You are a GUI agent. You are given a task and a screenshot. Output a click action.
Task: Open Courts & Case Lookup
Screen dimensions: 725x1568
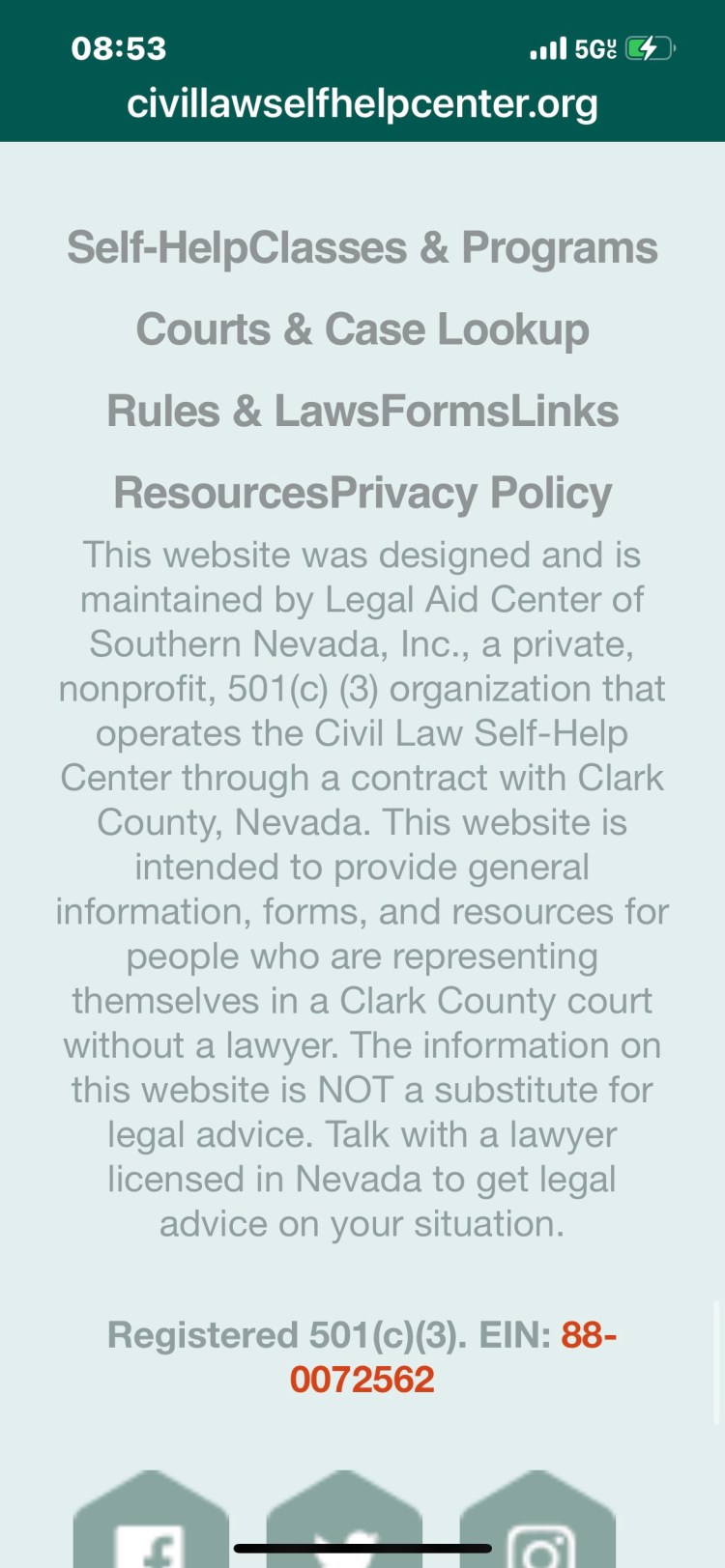(362, 329)
